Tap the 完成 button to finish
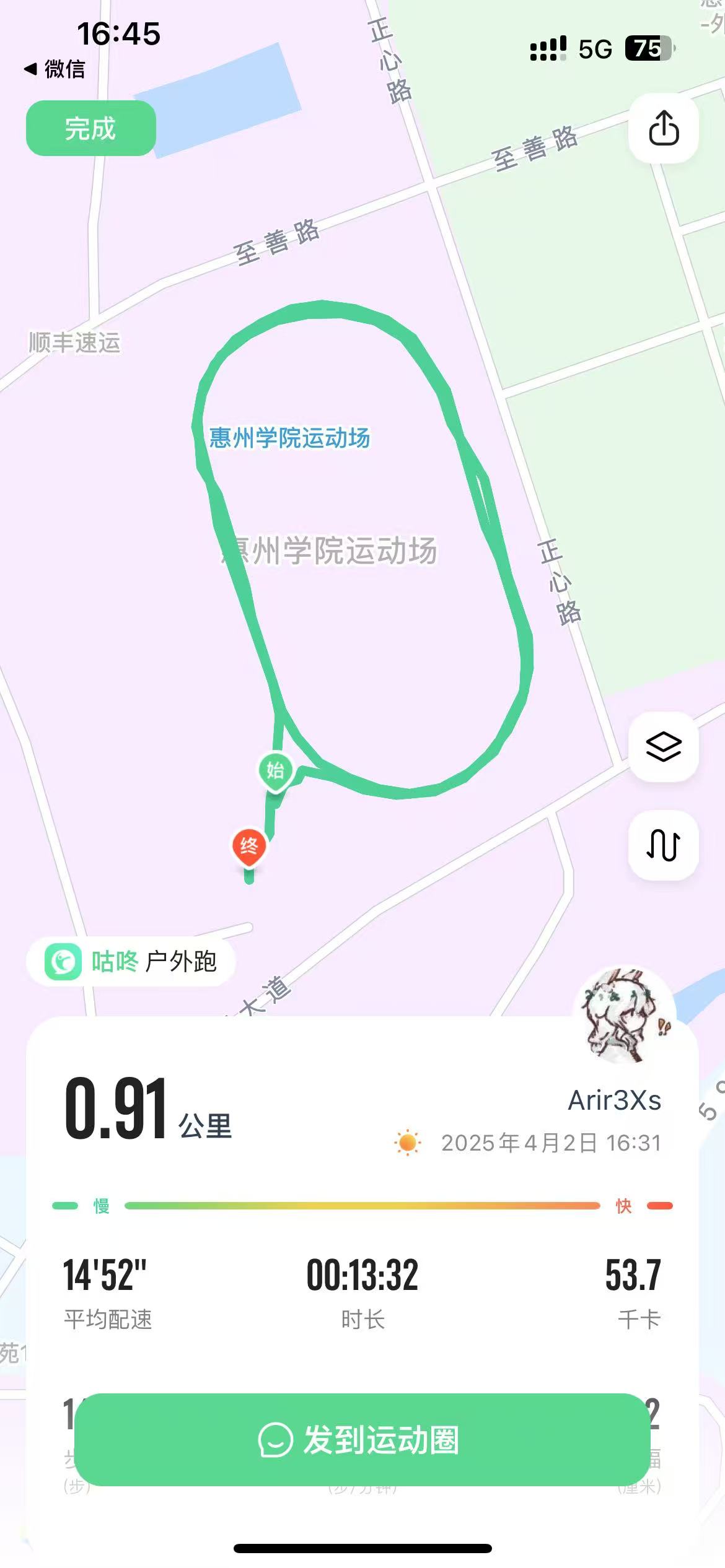 coord(90,128)
